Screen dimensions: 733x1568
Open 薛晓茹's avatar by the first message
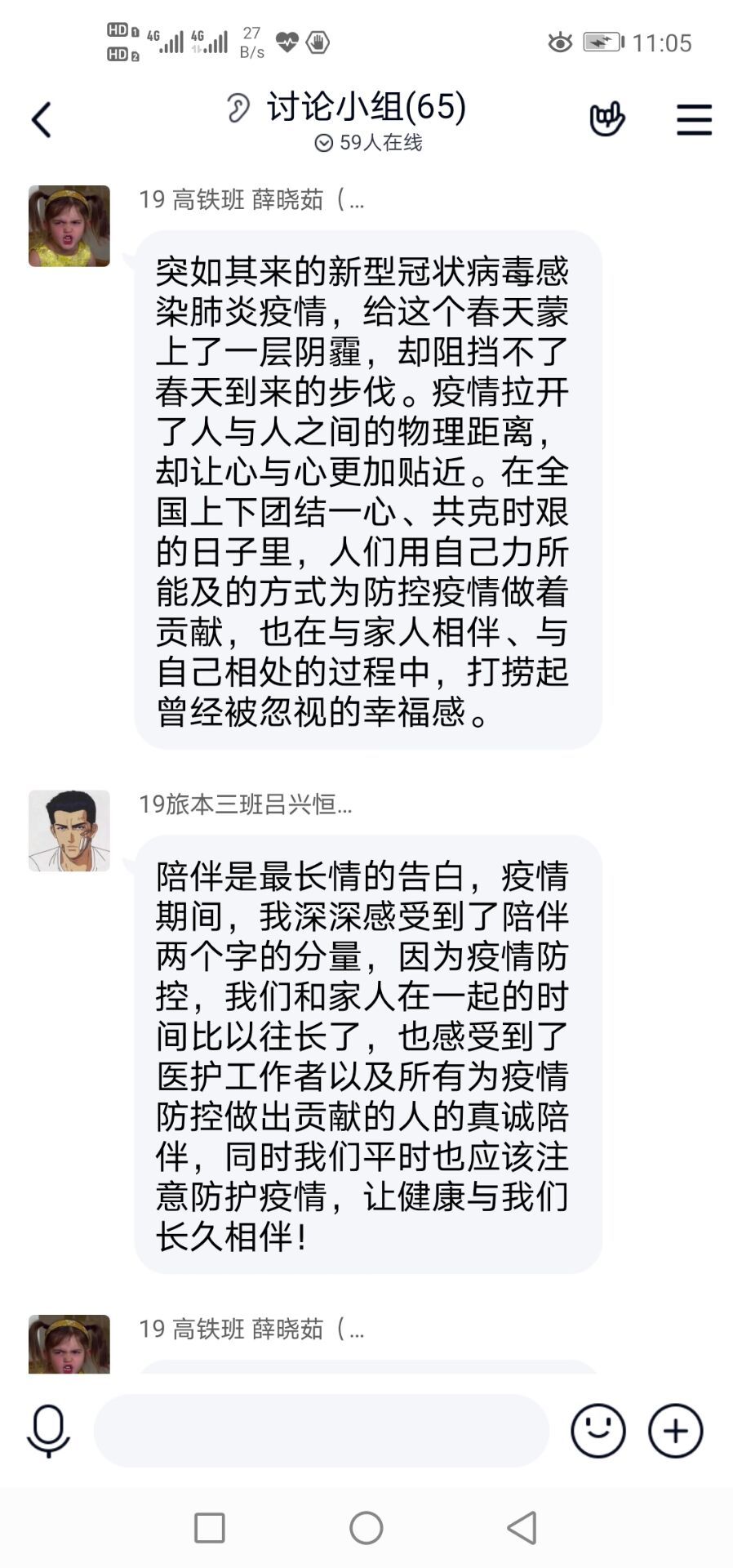(x=69, y=226)
